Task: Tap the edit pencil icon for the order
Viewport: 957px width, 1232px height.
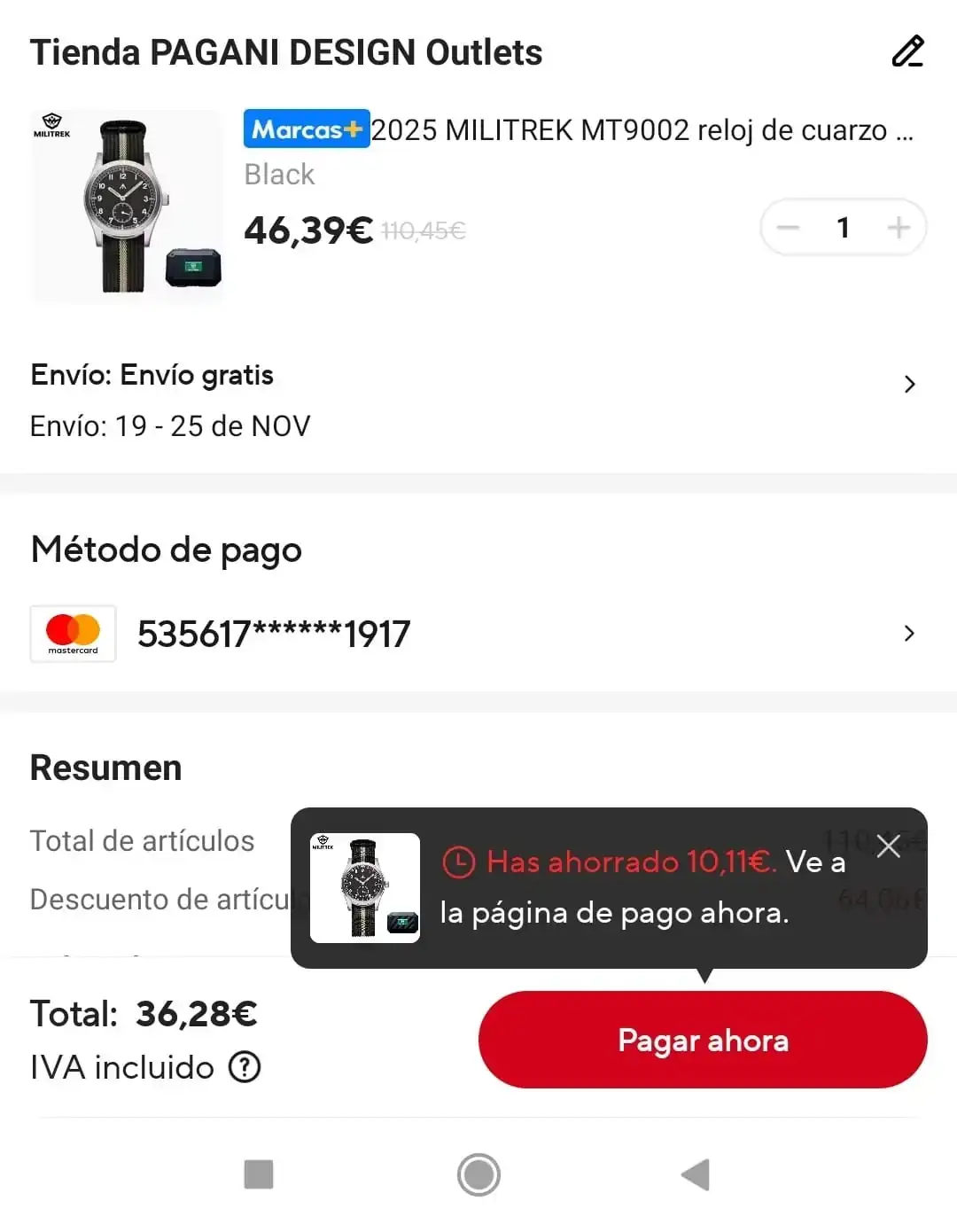Action: 907,52
